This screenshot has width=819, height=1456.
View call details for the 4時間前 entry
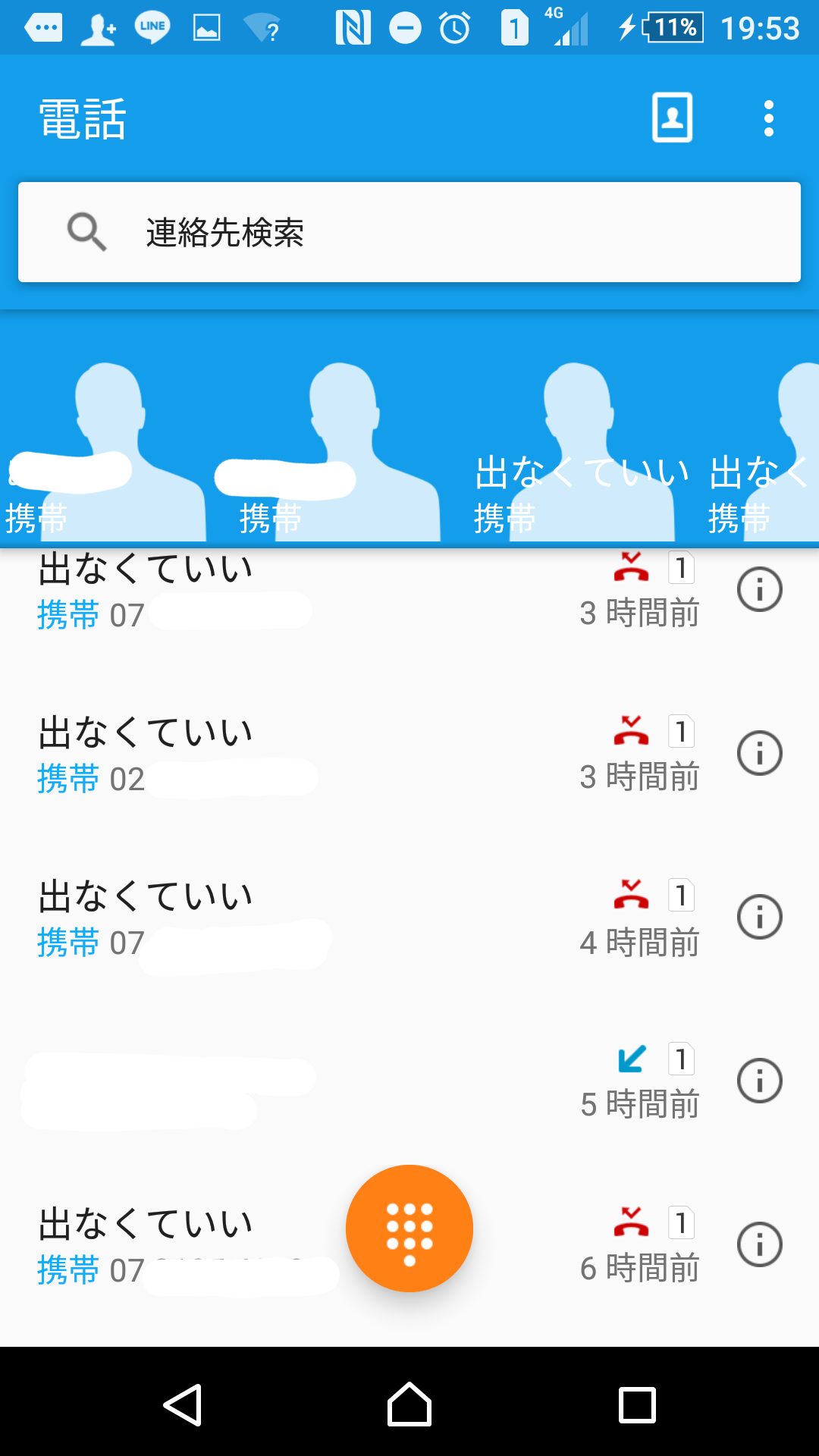[x=759, y=917]
